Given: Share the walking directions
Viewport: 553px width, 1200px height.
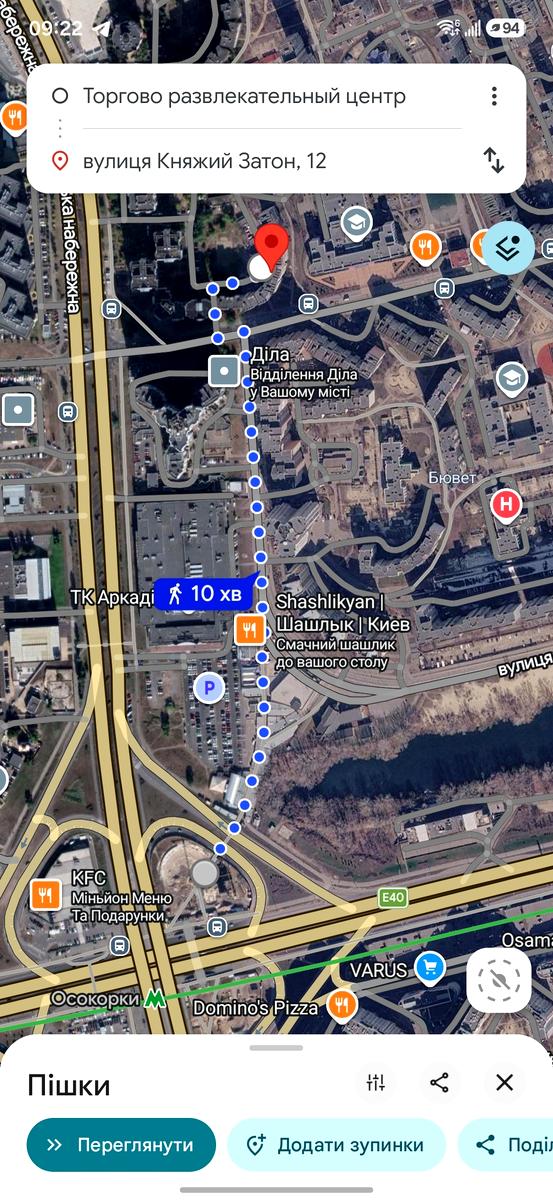Looking at the screenshot, I should click(x=440, y=1082).
